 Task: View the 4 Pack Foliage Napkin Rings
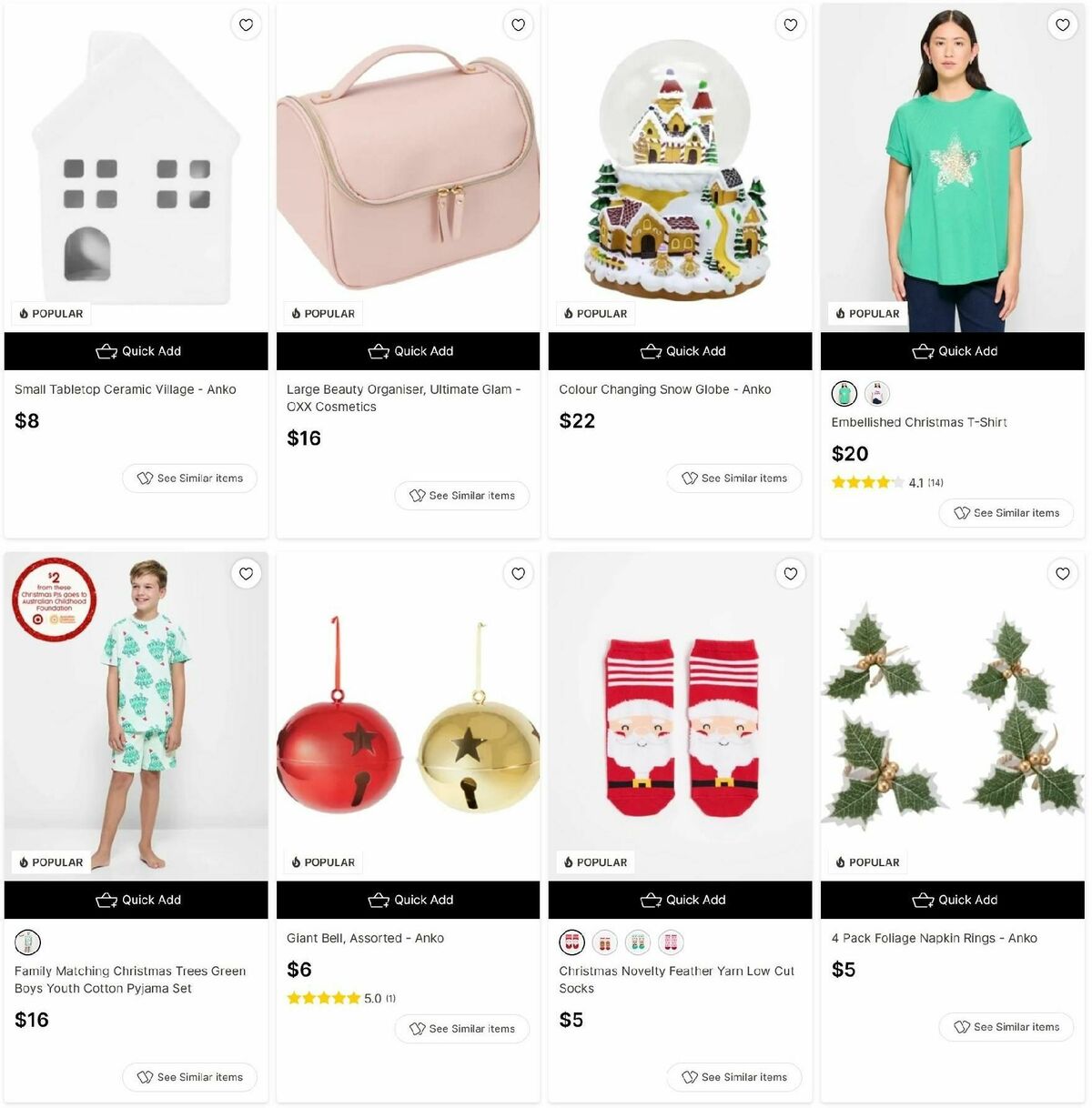[x=934, y=938]
